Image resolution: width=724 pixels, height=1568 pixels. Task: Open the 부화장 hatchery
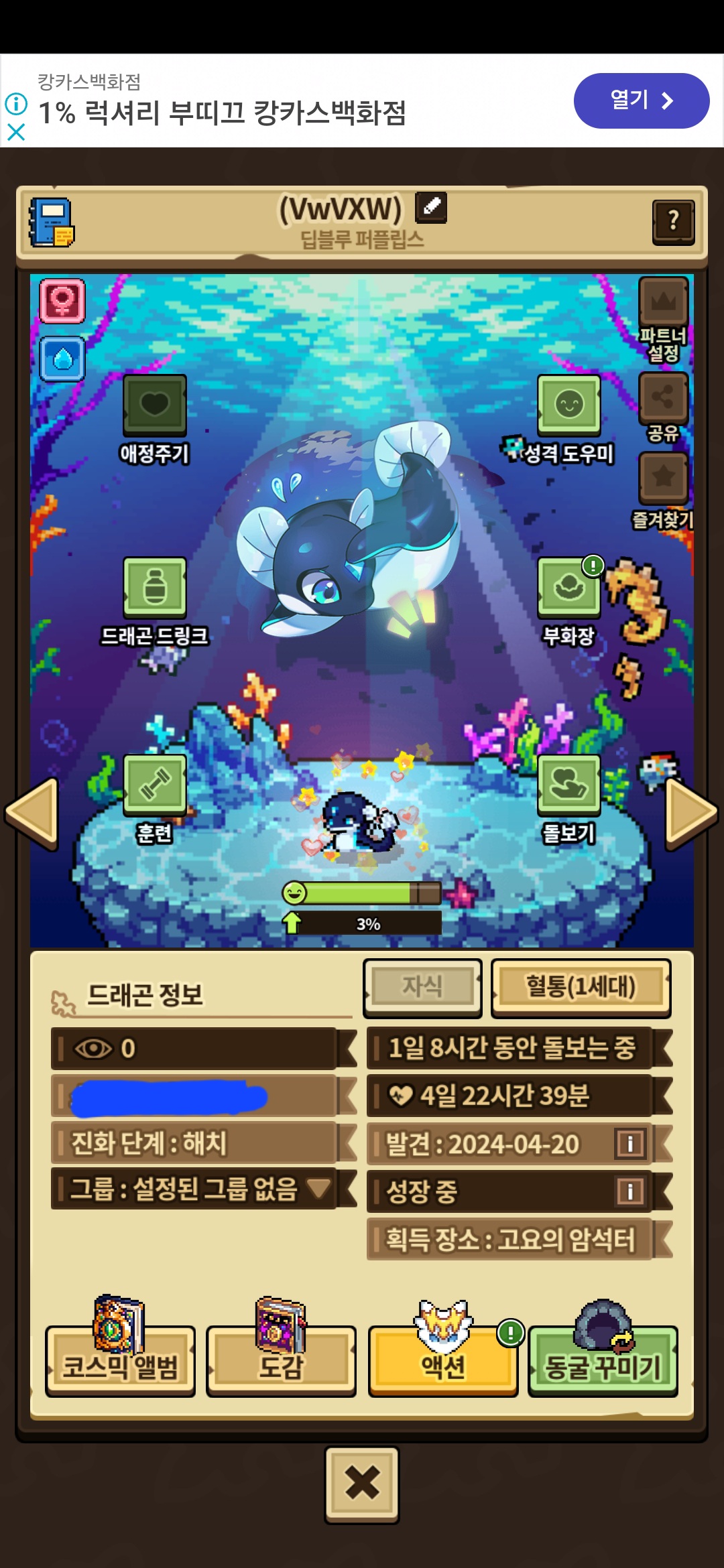568,588
